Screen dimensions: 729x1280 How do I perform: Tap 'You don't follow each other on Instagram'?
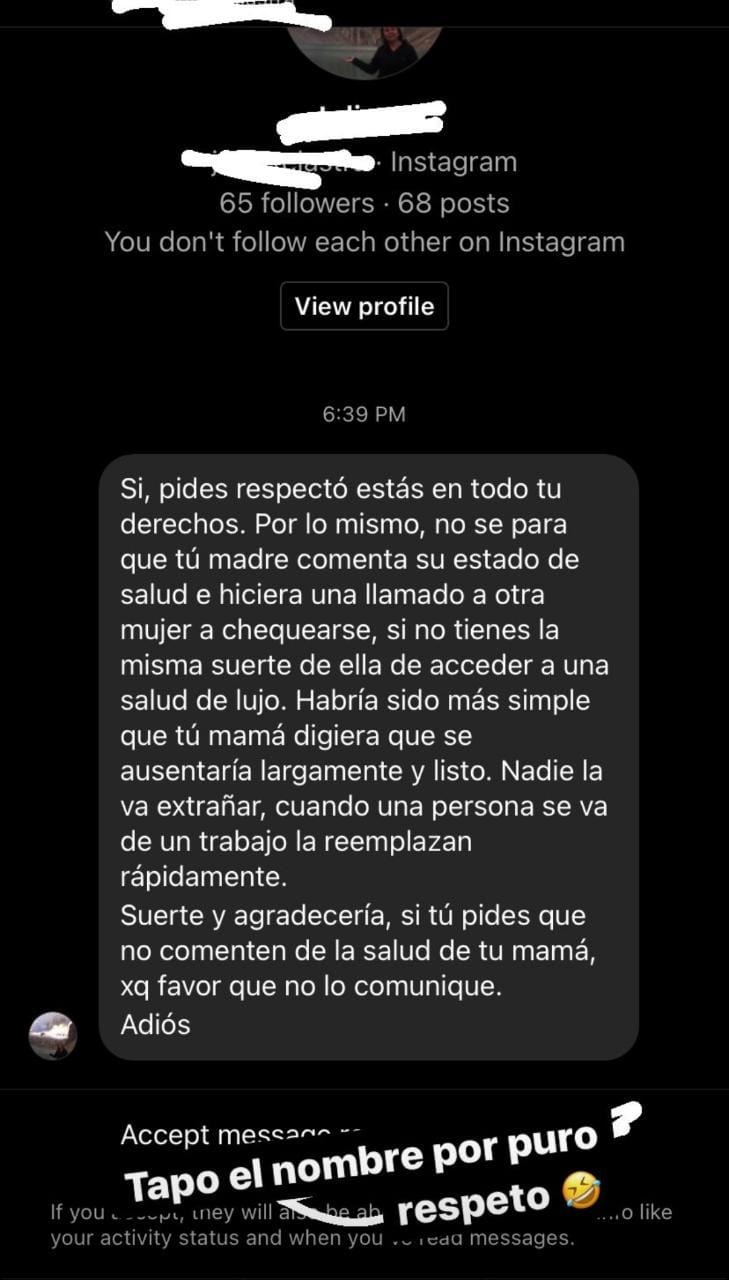[x=364, y=241]
